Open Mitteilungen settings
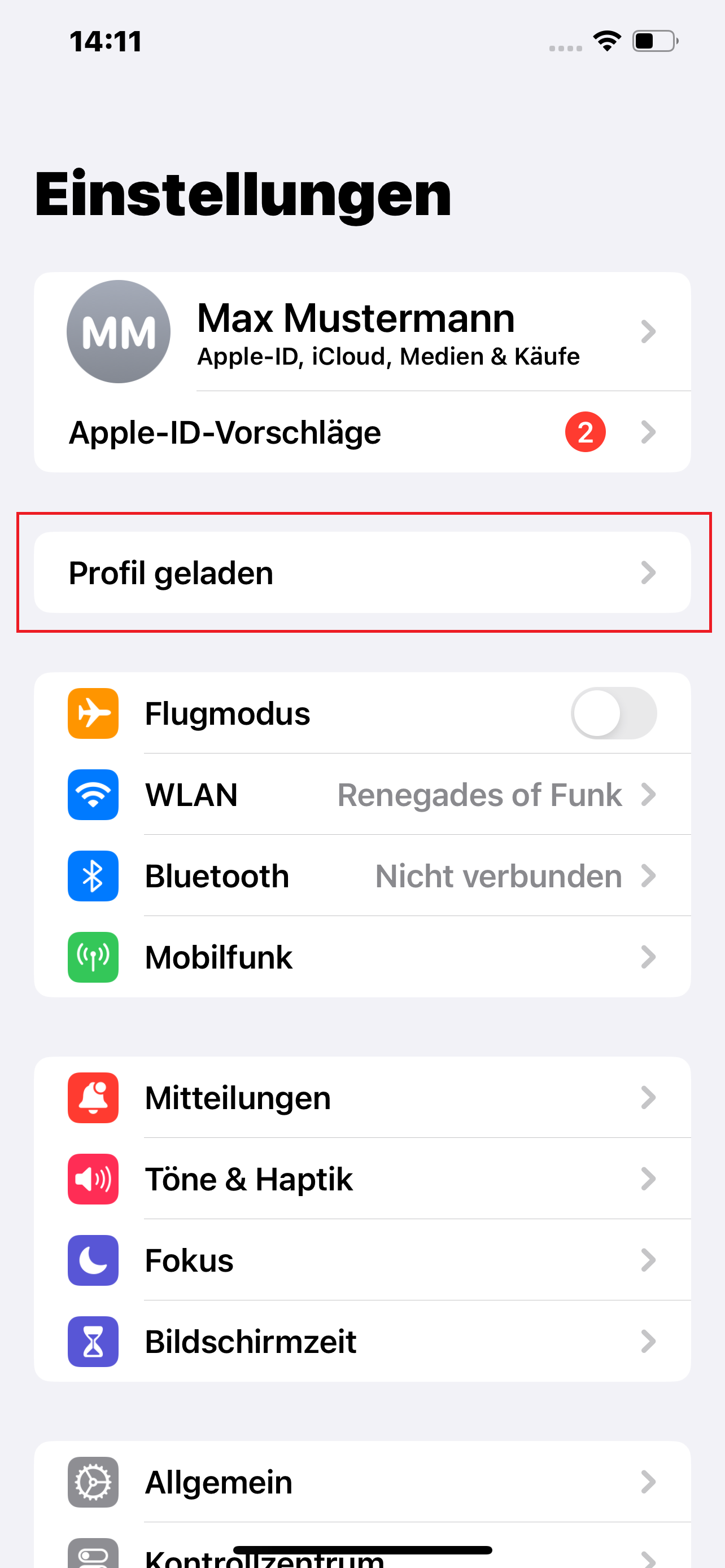 coord(362,1097)
